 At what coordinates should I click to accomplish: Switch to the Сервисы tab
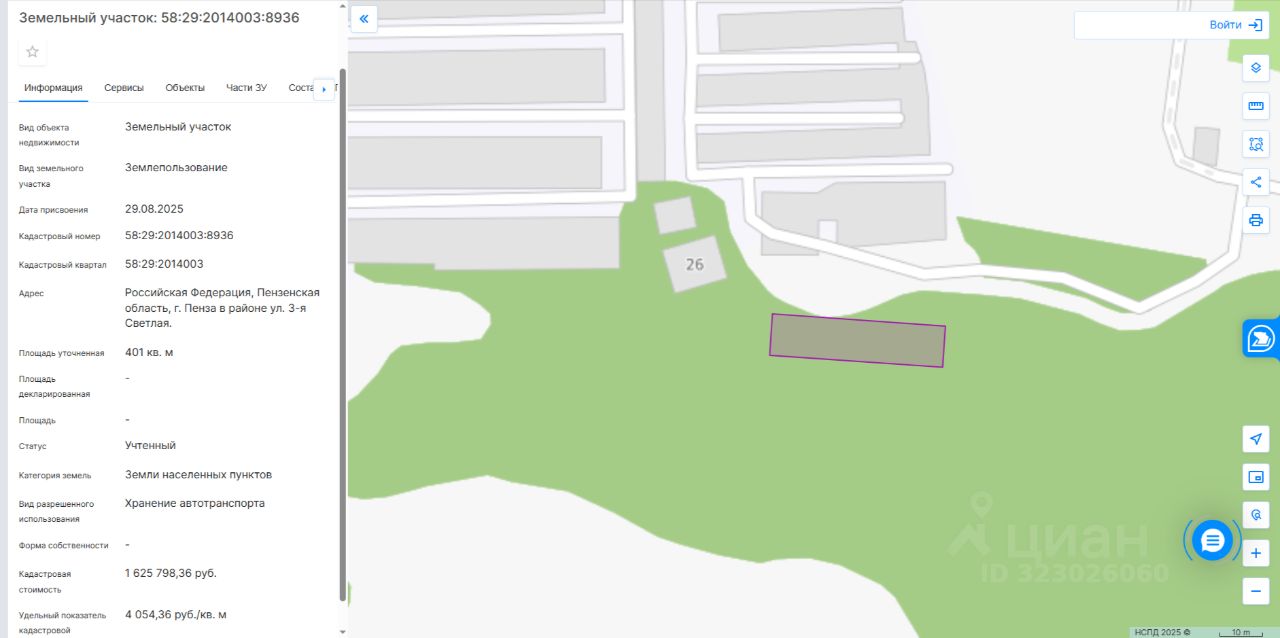tap(124, 88)
